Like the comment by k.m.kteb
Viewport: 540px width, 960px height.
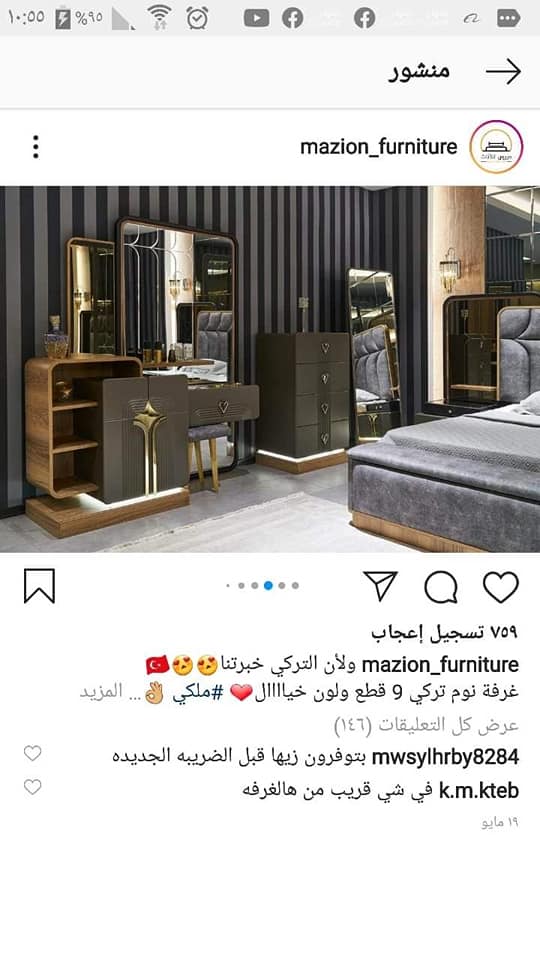(32, 787)
